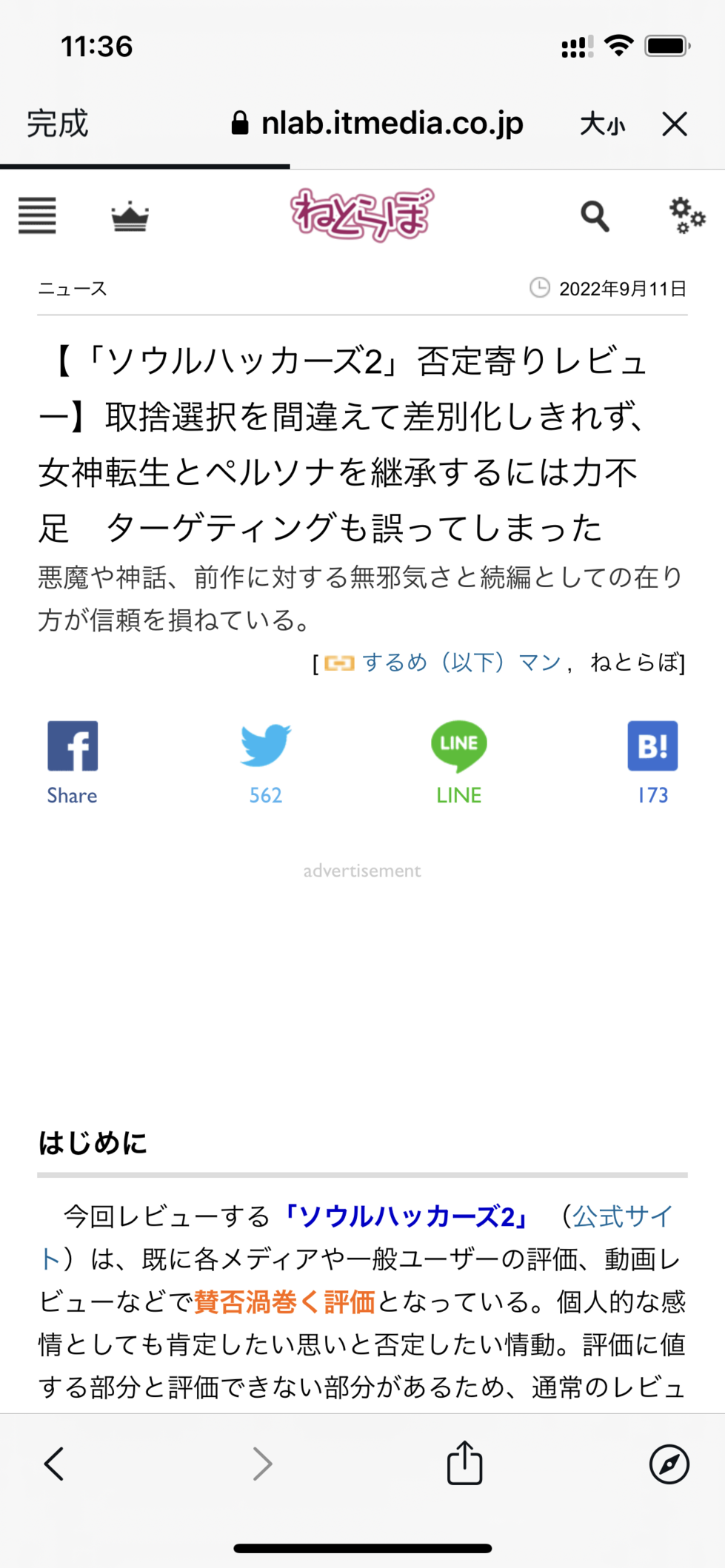Viewport: 725px width, 1568px height.
Task: Open the gear settings icon
Action: tap(686, 215)
